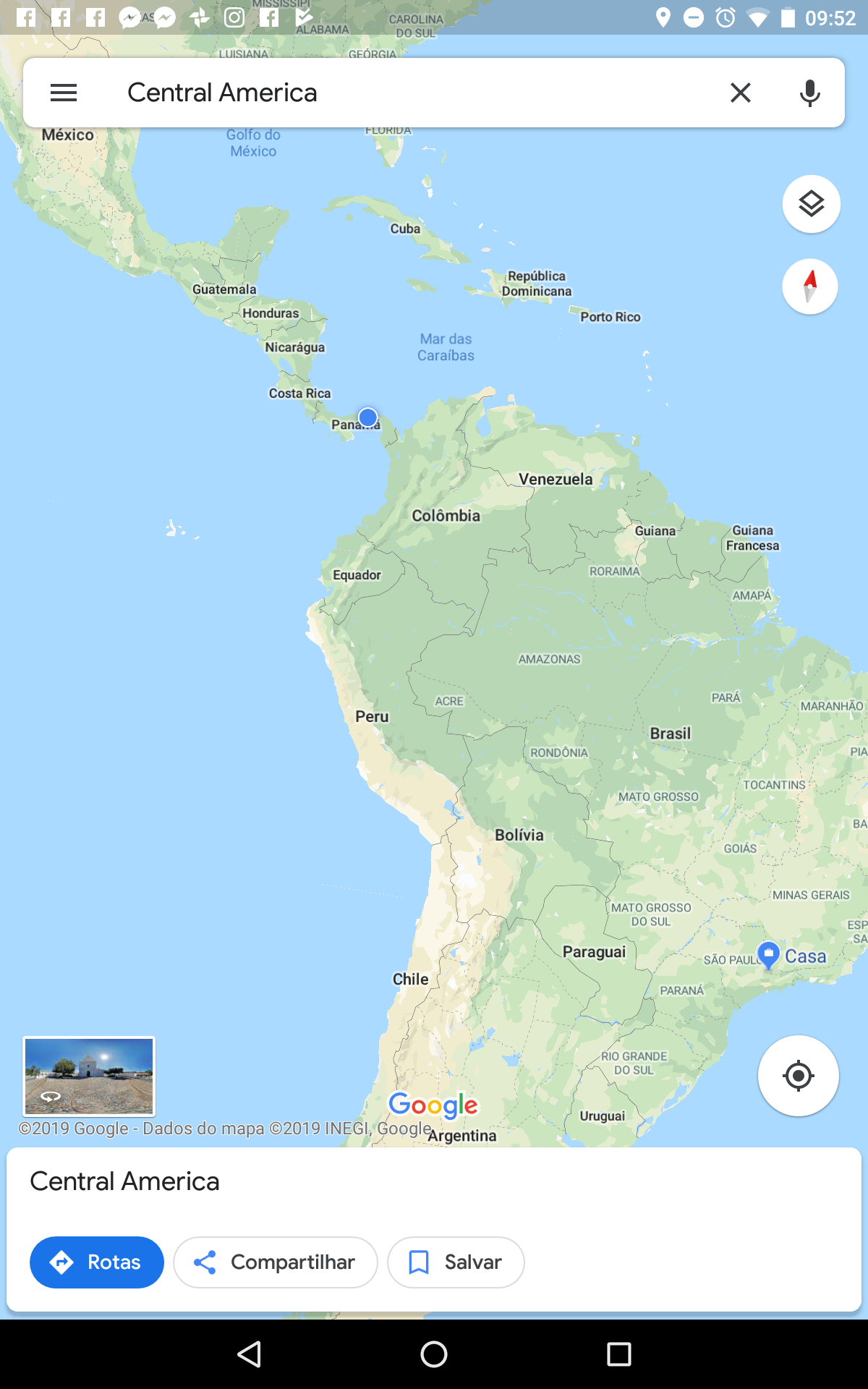Screen dimensions: 868x1389
Task: Clear the search with the X icon
Action: [x=740, y=93]
